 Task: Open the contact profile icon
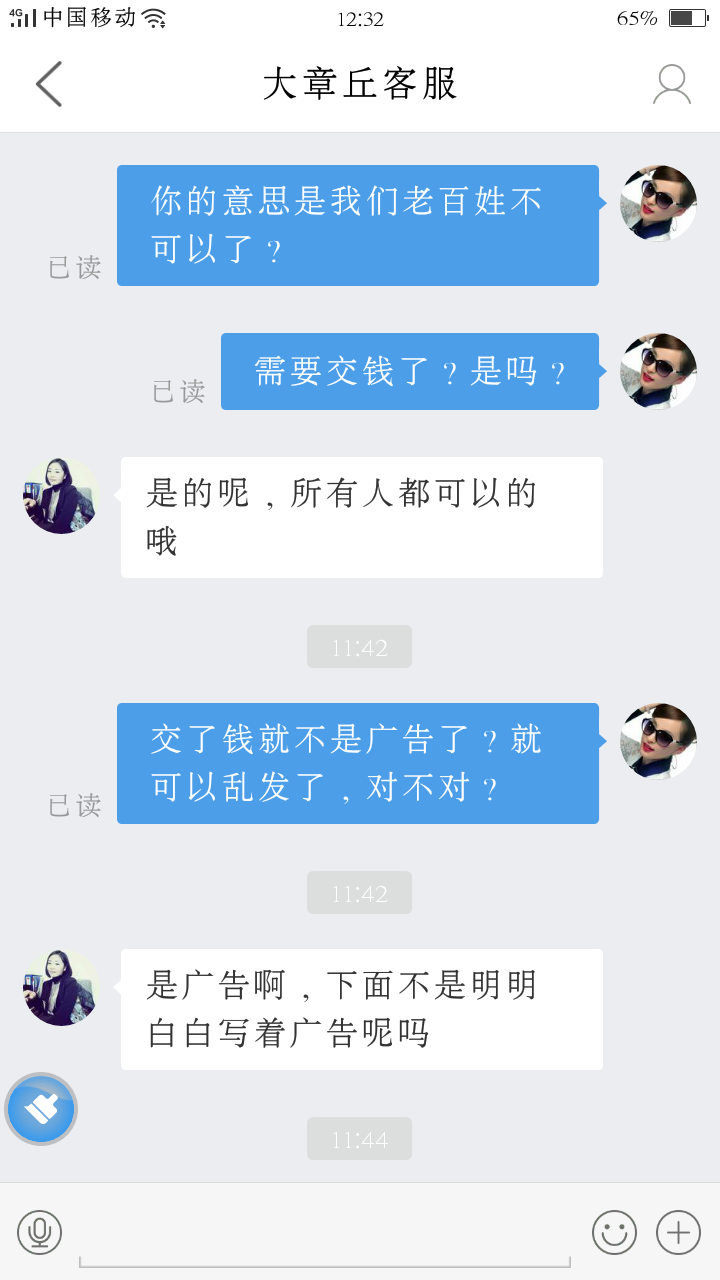pyautogui.click(x=671, y=84)
